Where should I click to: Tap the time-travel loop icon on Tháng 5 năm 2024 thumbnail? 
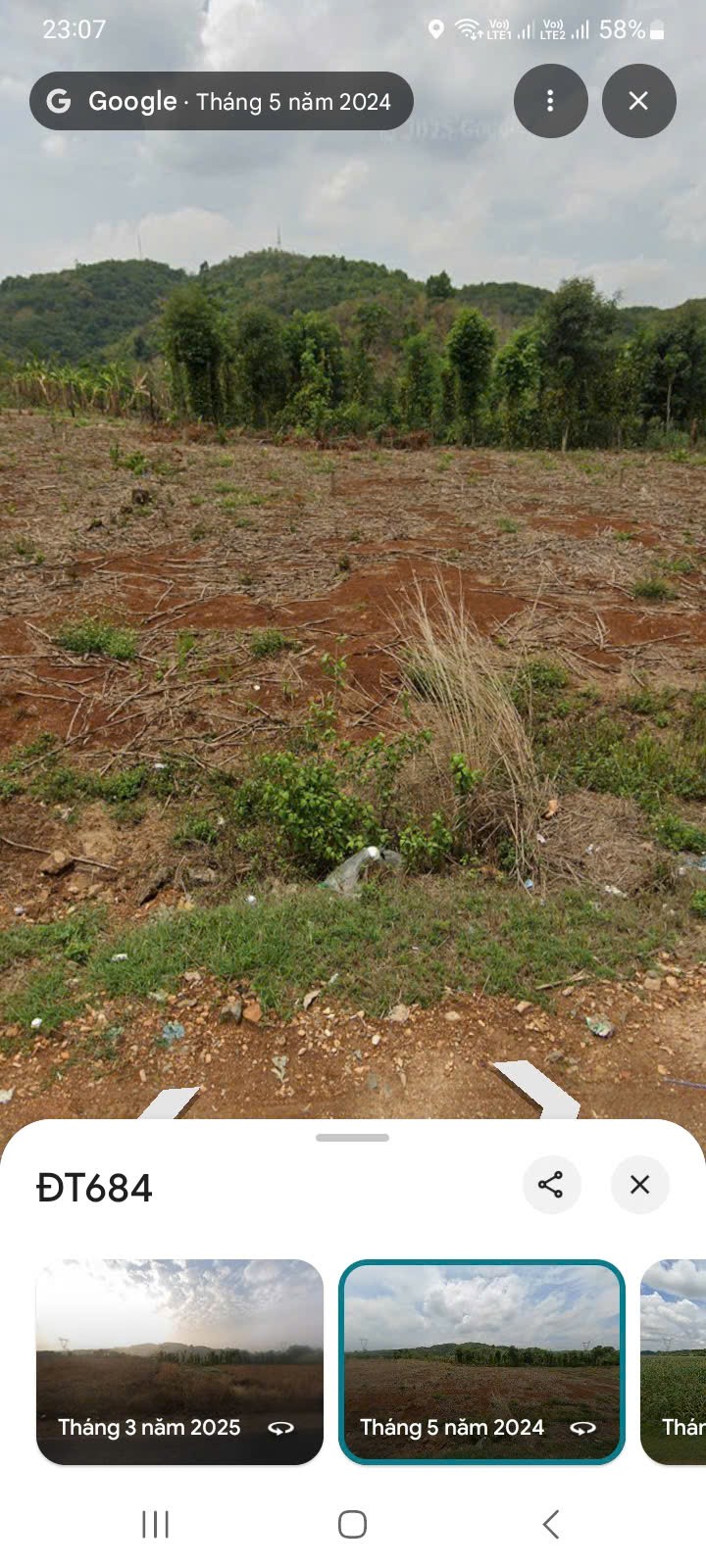583,1428
